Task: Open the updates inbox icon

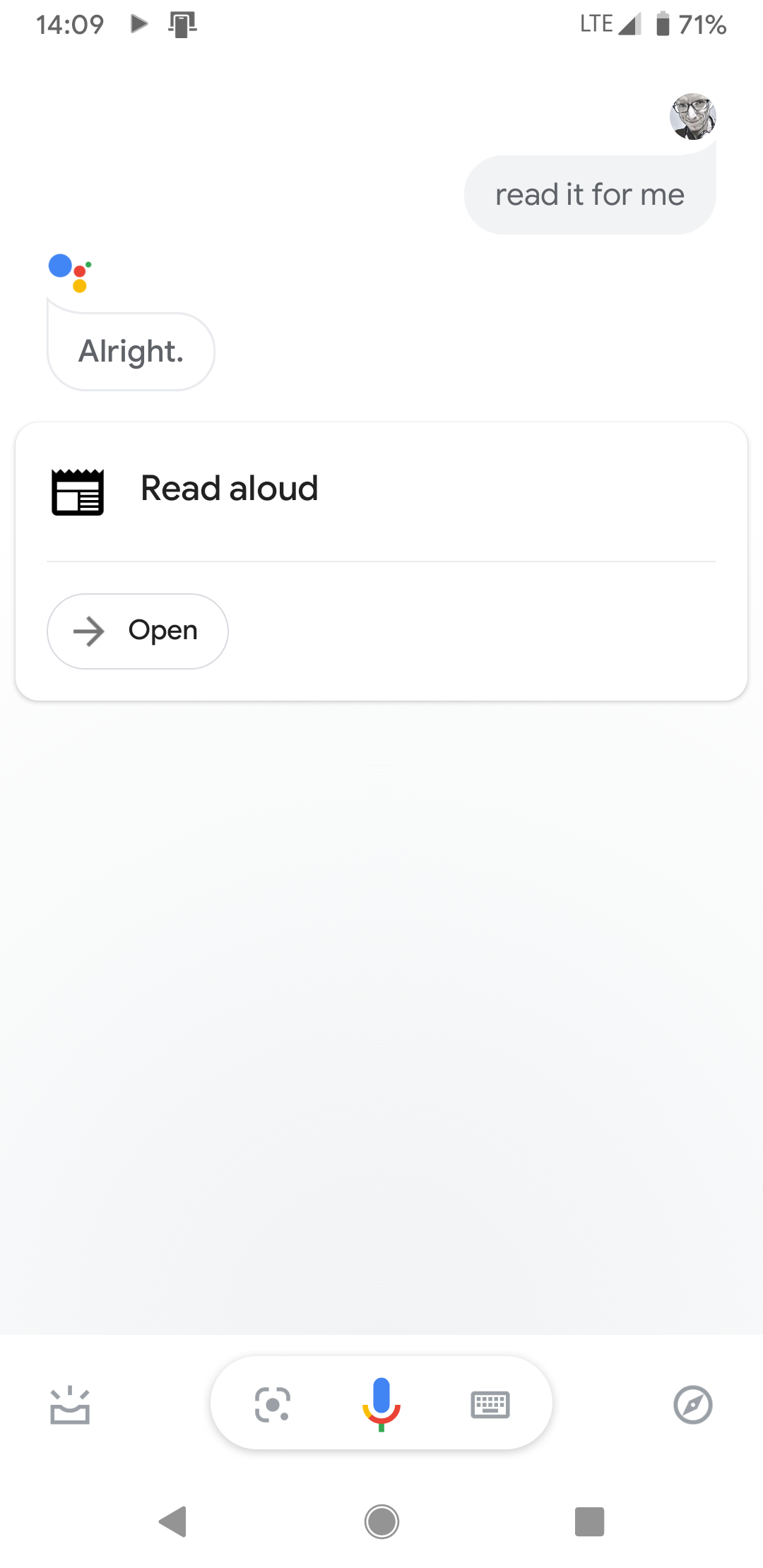Action: (70, 1405)
